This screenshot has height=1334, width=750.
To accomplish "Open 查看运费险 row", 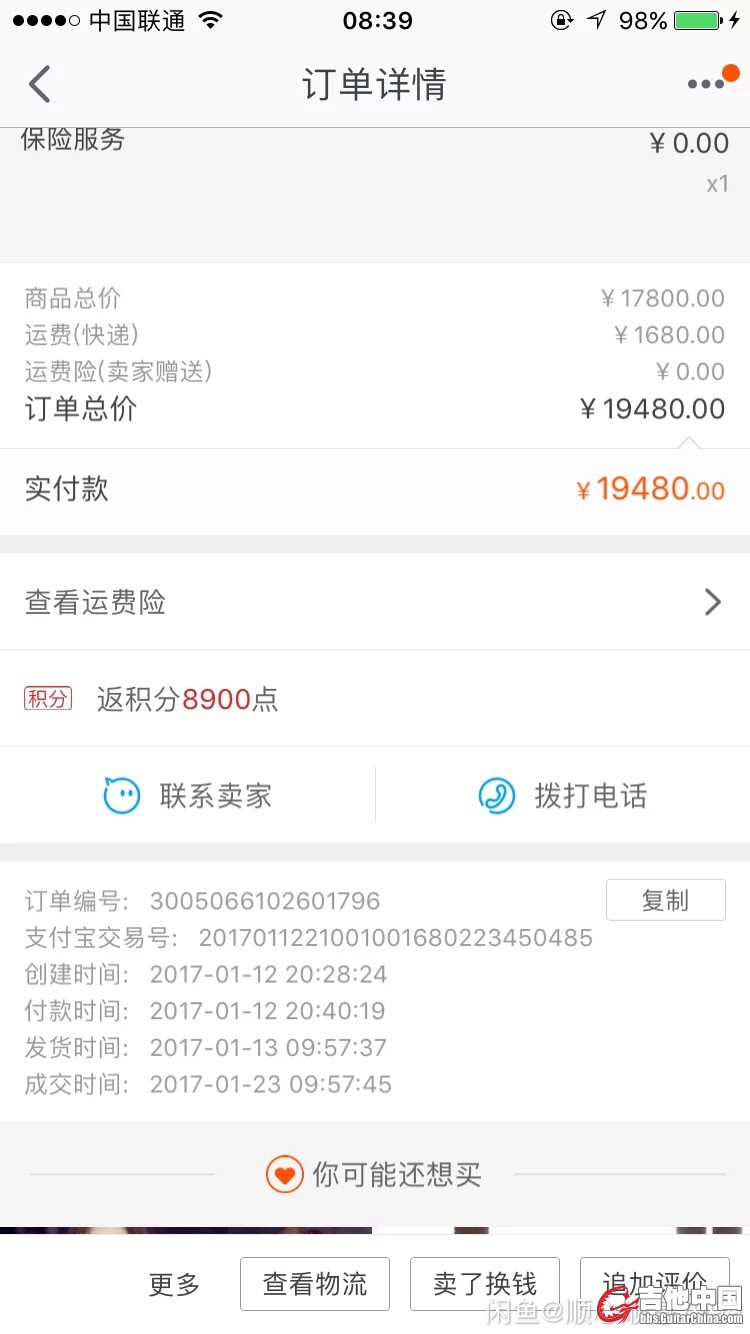I will pyautogui.click(x=375, y=602).
